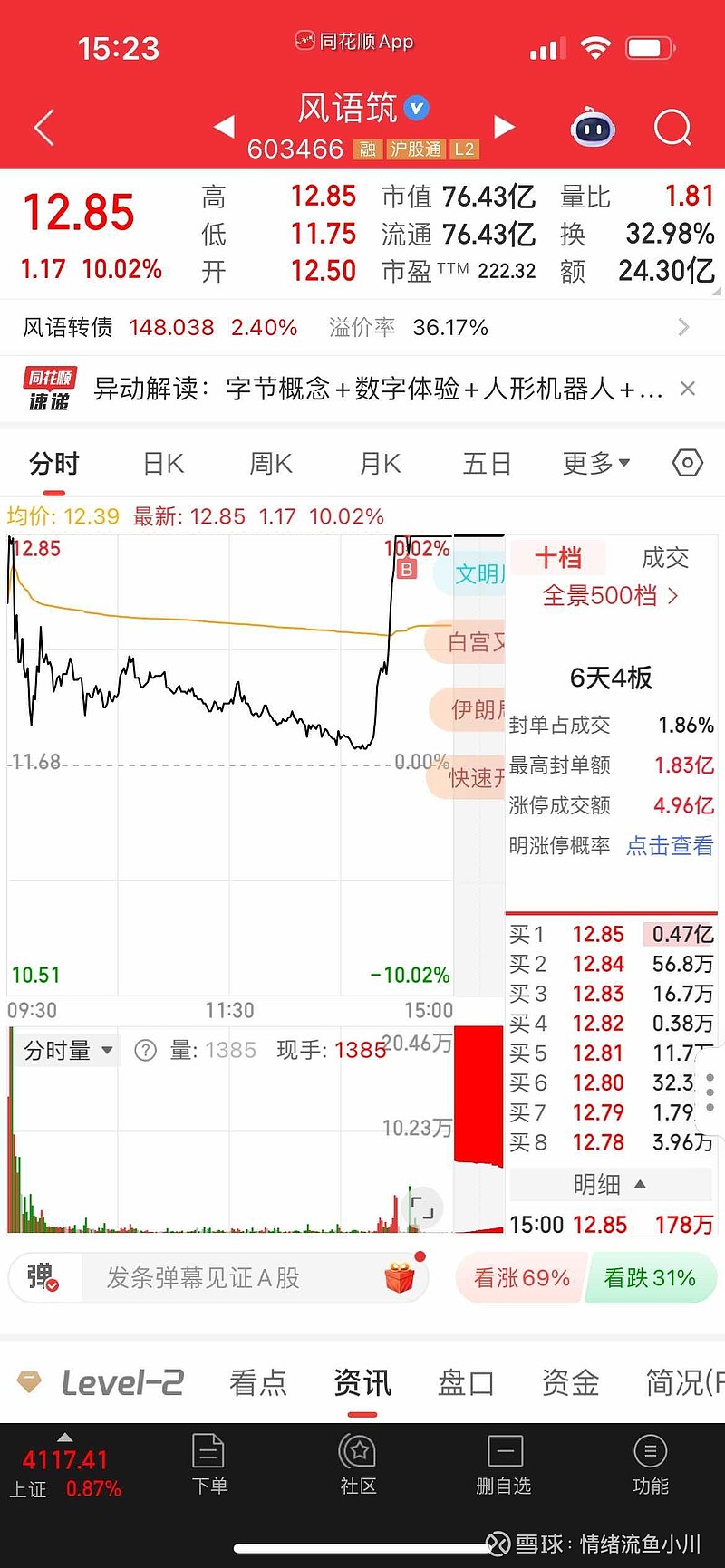Switch to the next stock arrow
This screenshot has width=725, height=1568.
(x=505, y=127)
